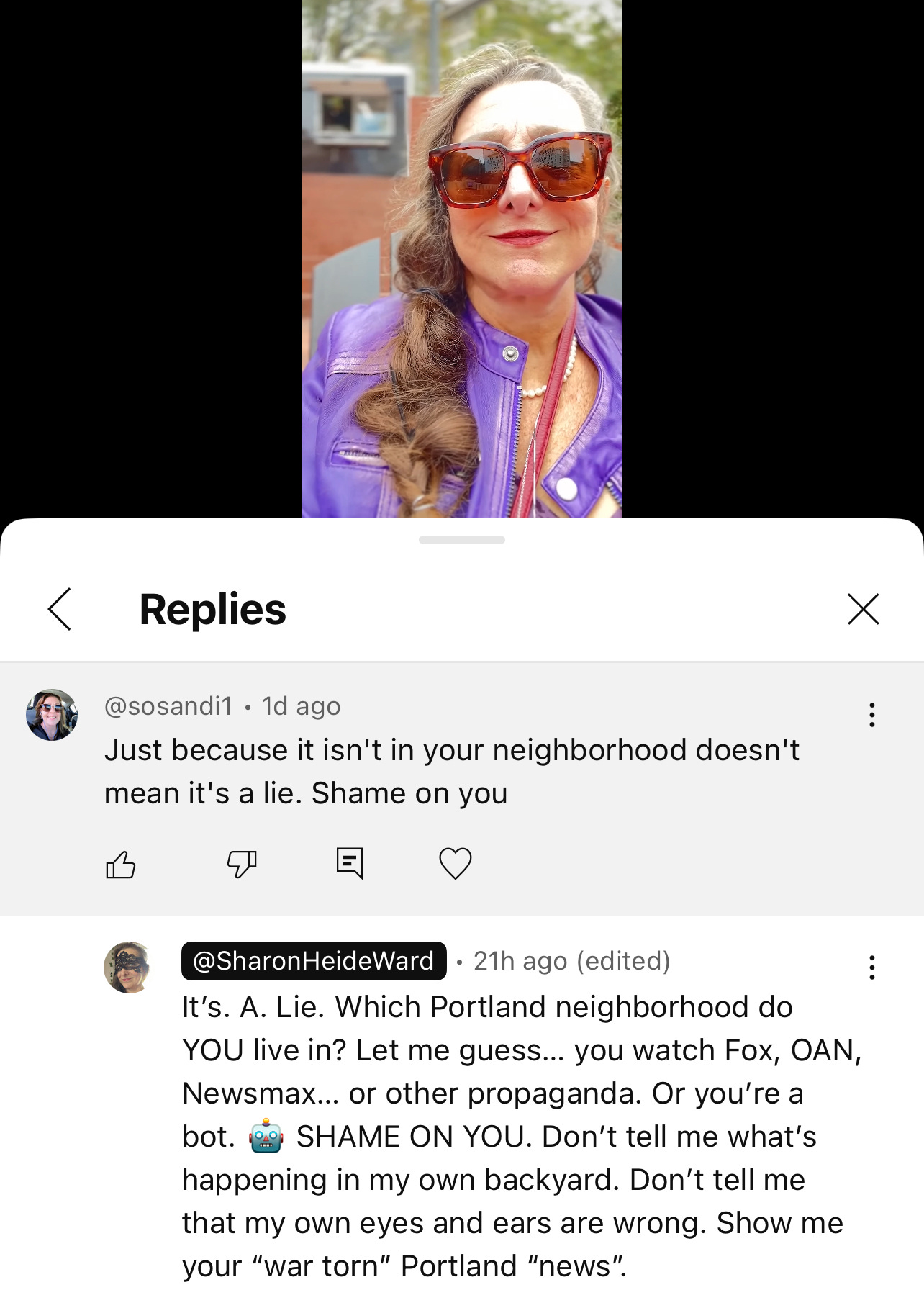Open @SharonHeideWard's avatar
This screenshot has height=1308, width=924.
tap(129, 968)
